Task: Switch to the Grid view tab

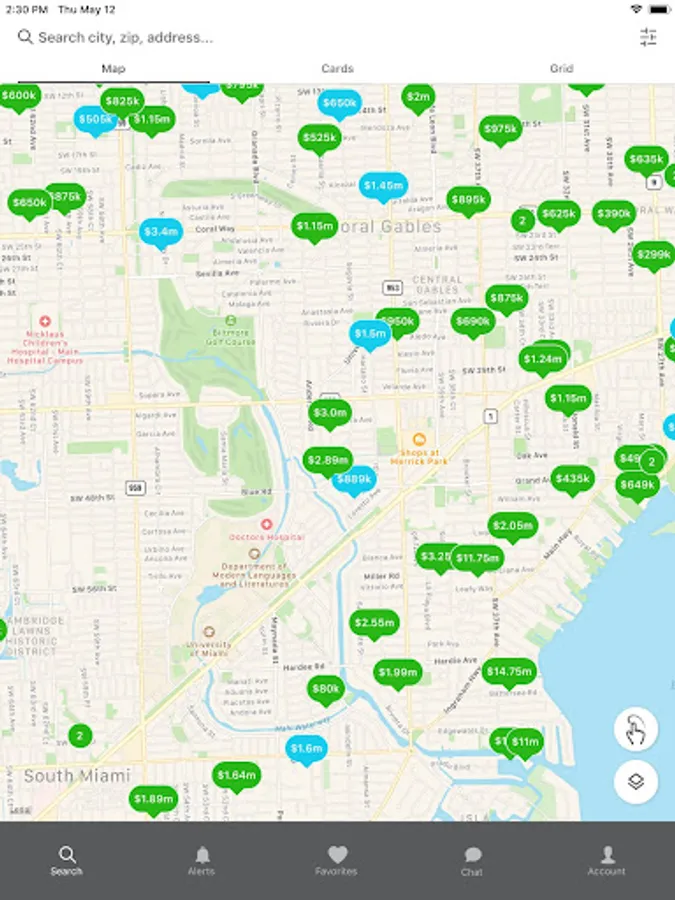Action: point(561,68)
